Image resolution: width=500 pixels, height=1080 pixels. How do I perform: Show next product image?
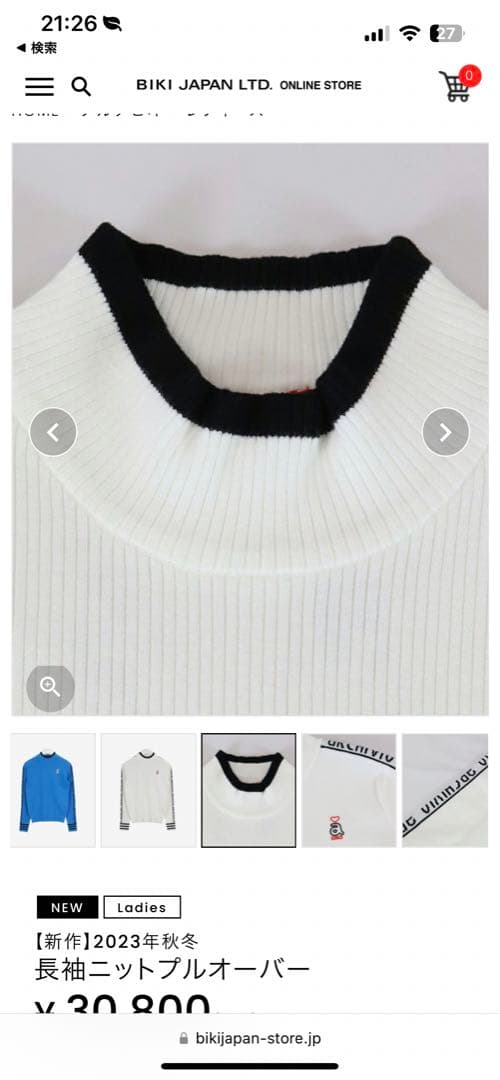pos(446,432)
